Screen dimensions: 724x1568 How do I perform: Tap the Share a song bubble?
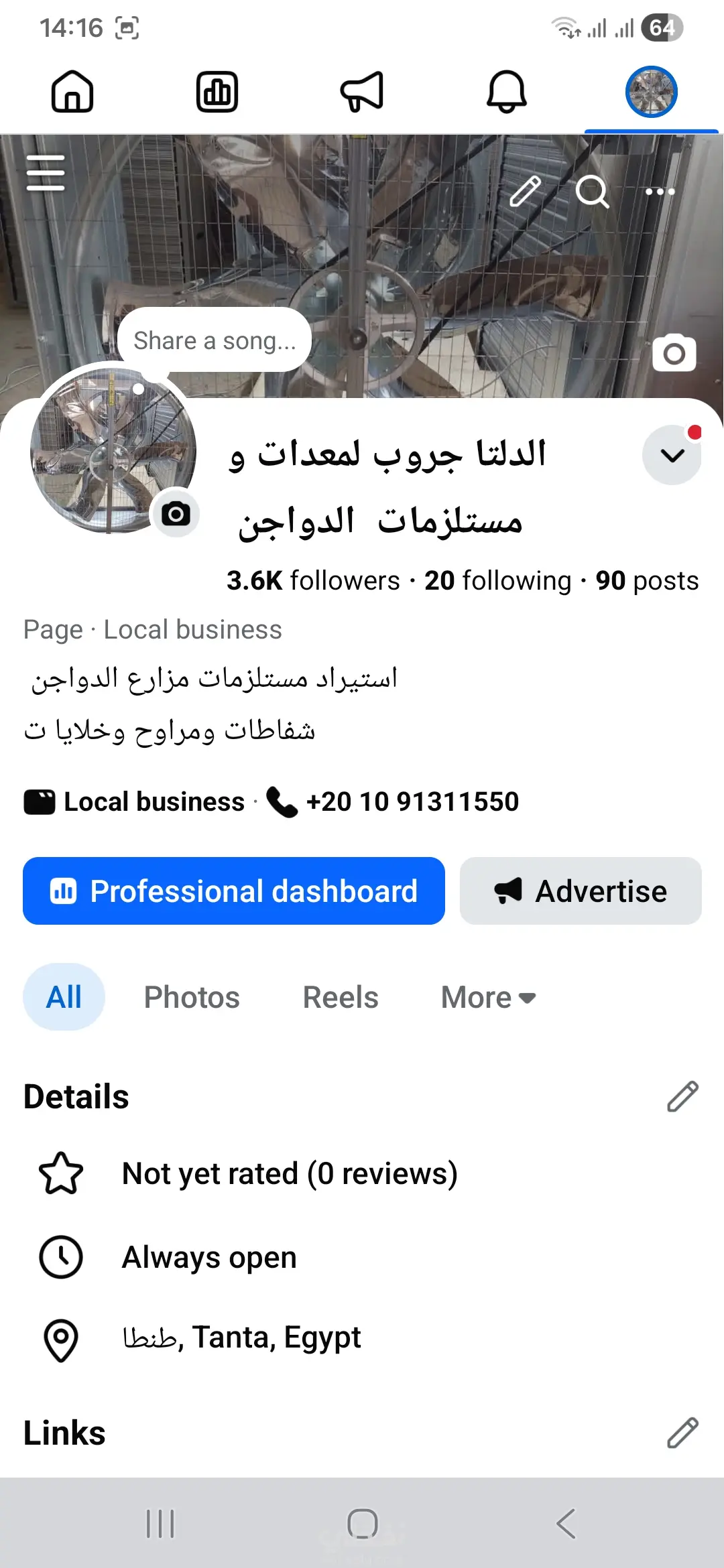[x=215, y=340]
